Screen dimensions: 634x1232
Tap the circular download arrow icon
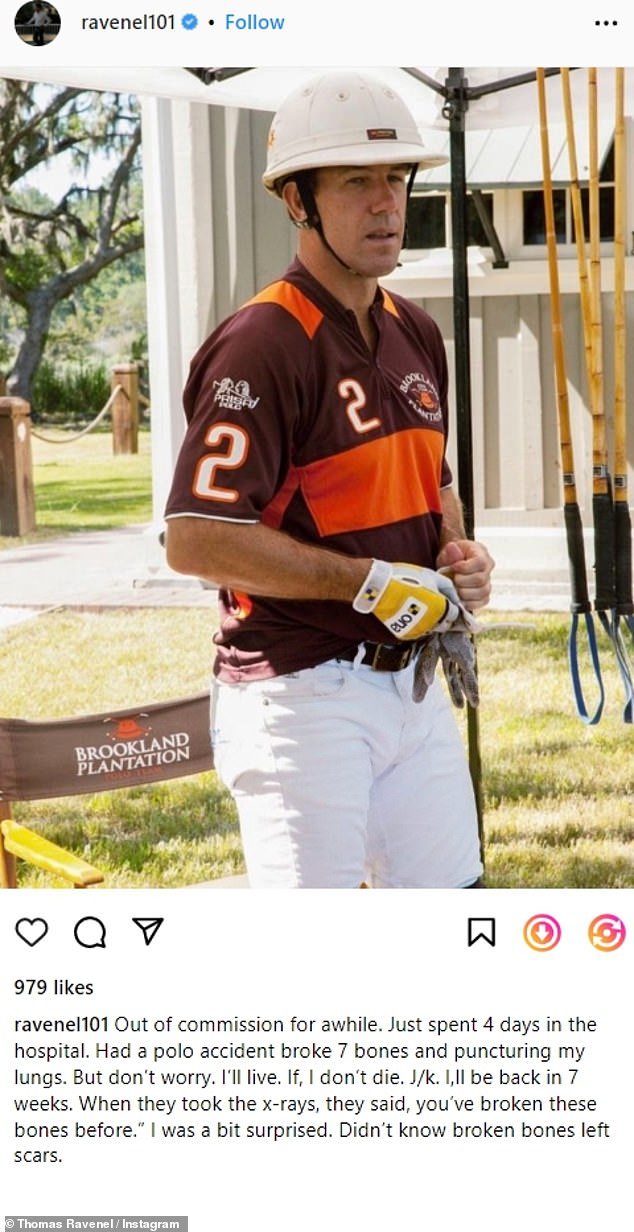tap(542, 932)
